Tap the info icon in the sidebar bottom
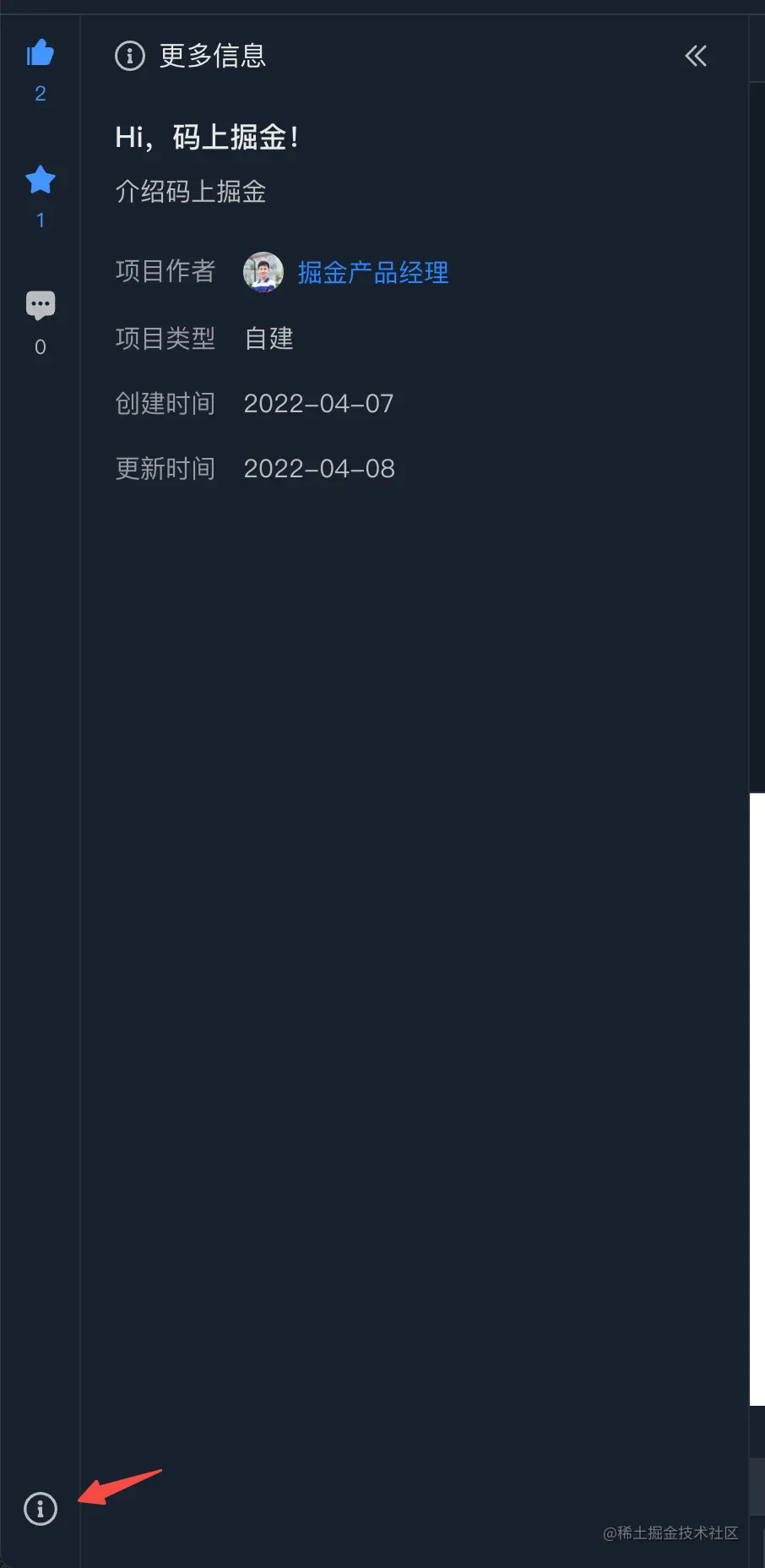The image size is (765, 1568). (41, 1508)
